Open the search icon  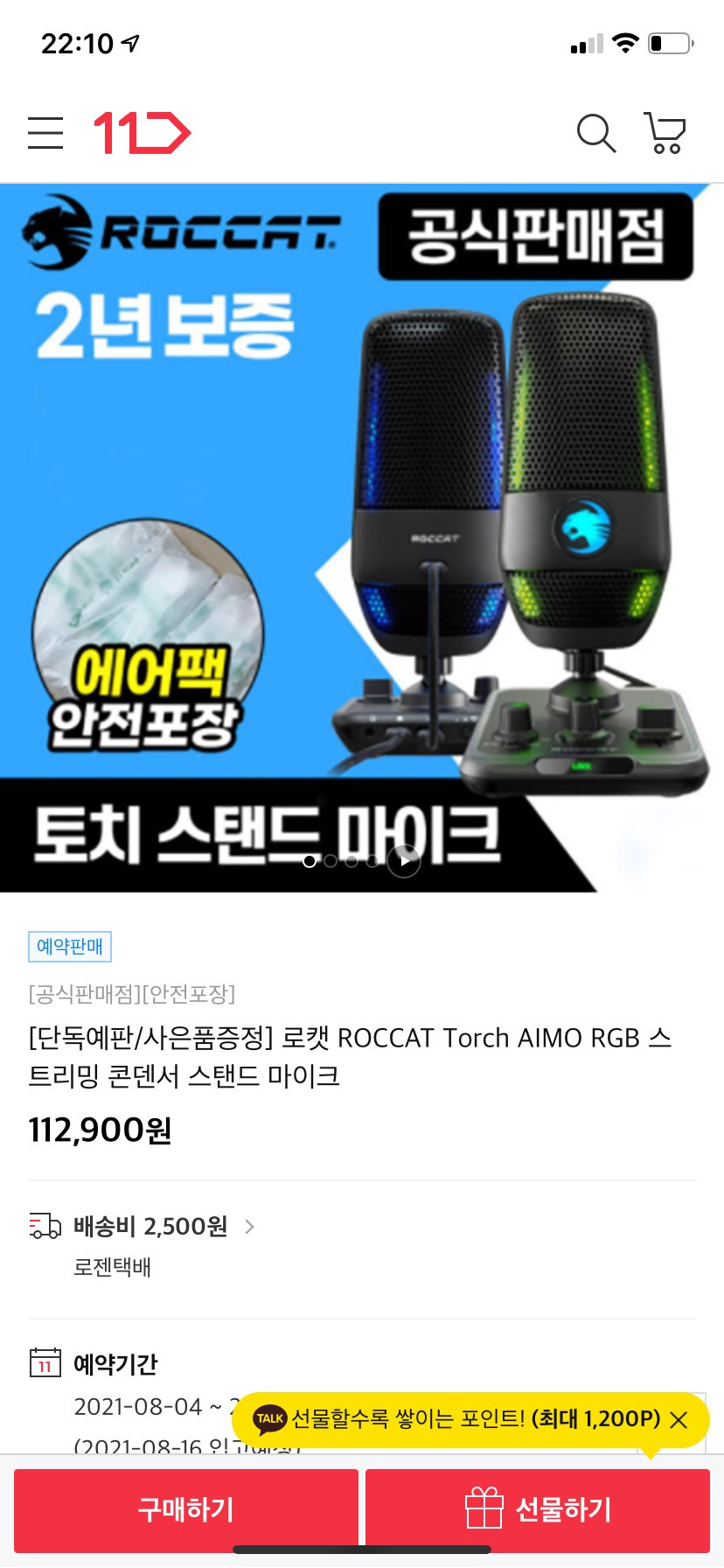coord(596,133)
